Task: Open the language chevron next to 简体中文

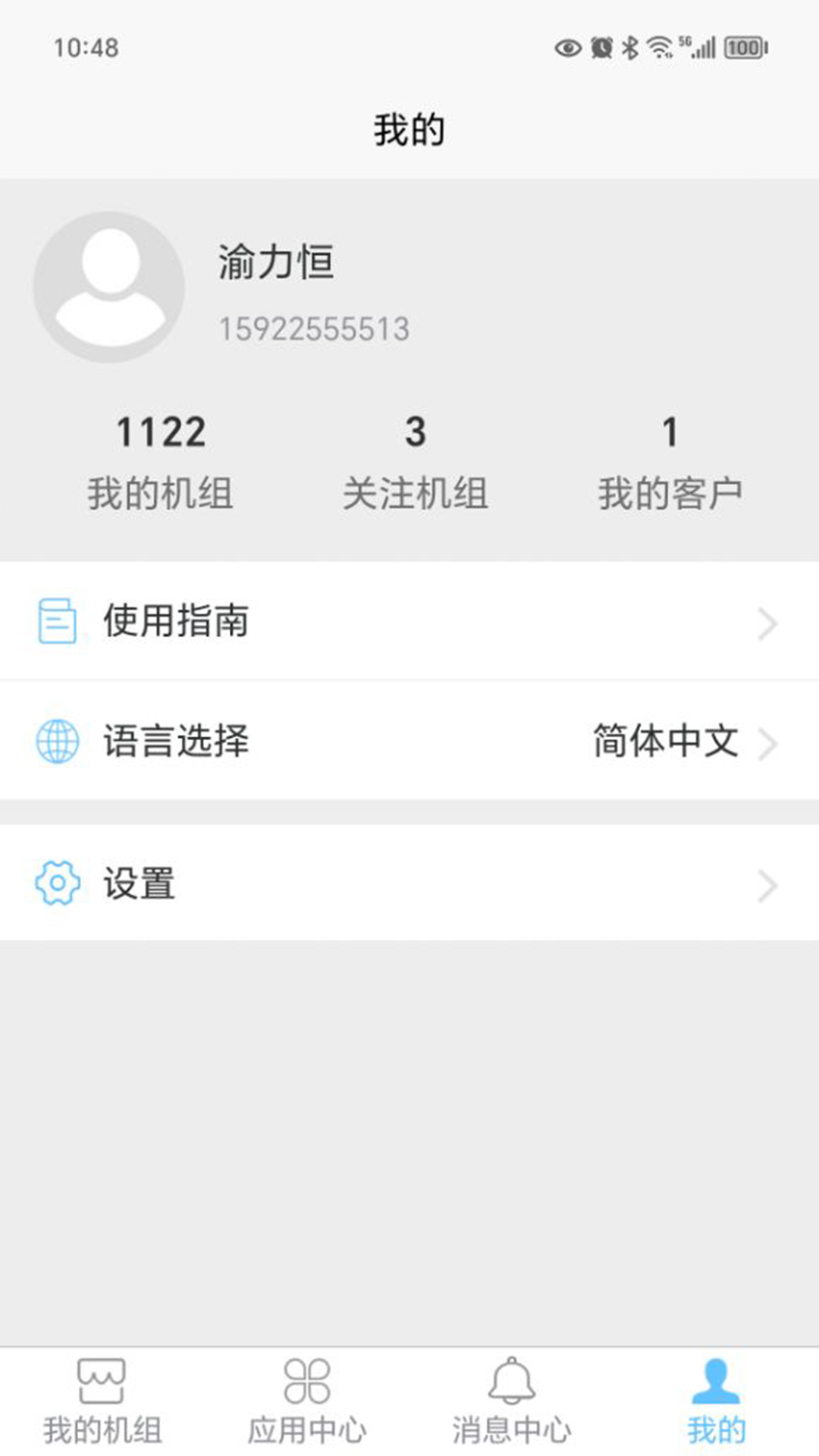Action: tap(770, 742)
